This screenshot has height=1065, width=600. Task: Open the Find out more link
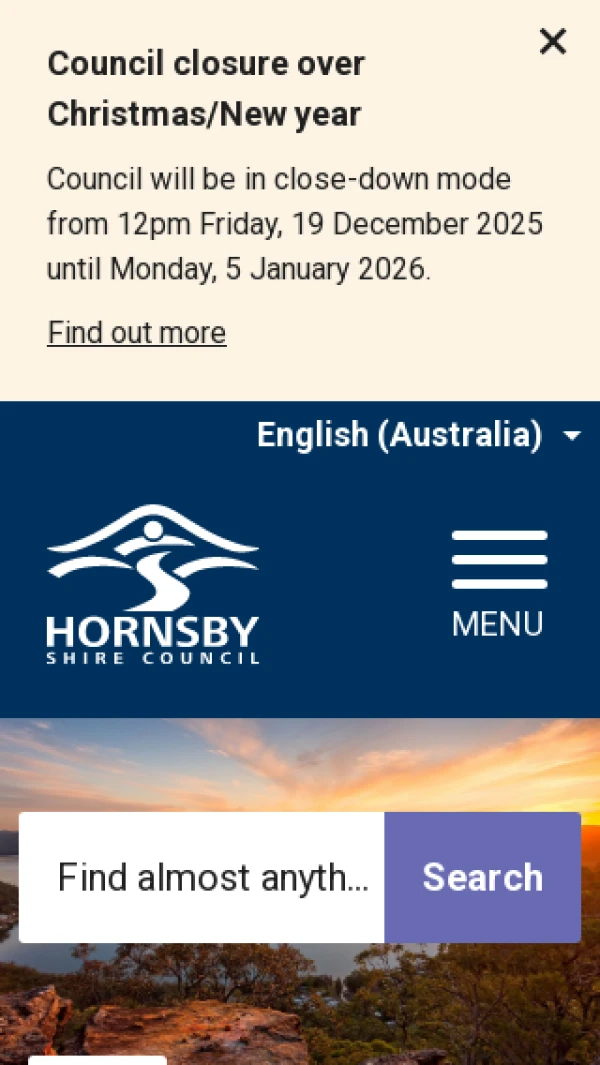point(137,333)
